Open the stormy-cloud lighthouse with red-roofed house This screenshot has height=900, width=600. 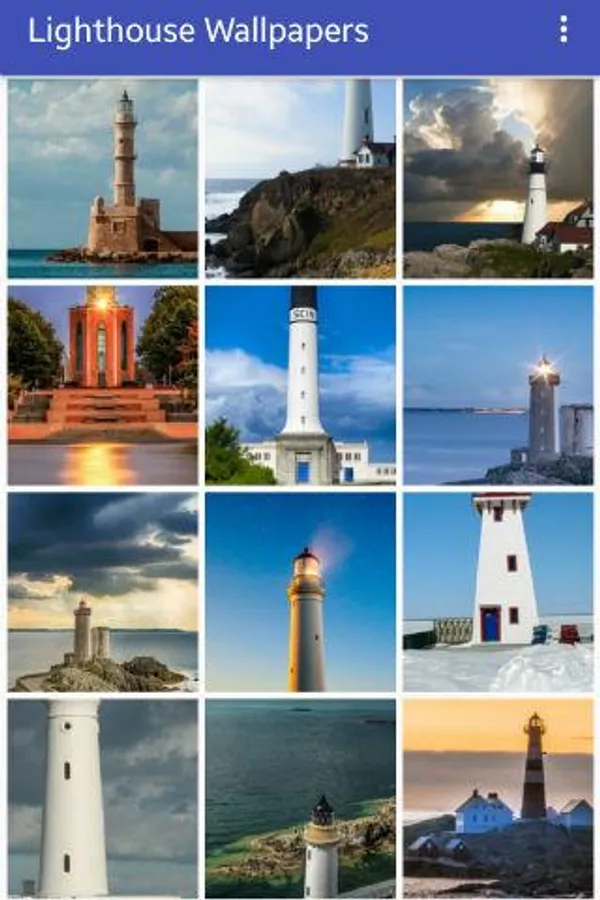point(498,179)
